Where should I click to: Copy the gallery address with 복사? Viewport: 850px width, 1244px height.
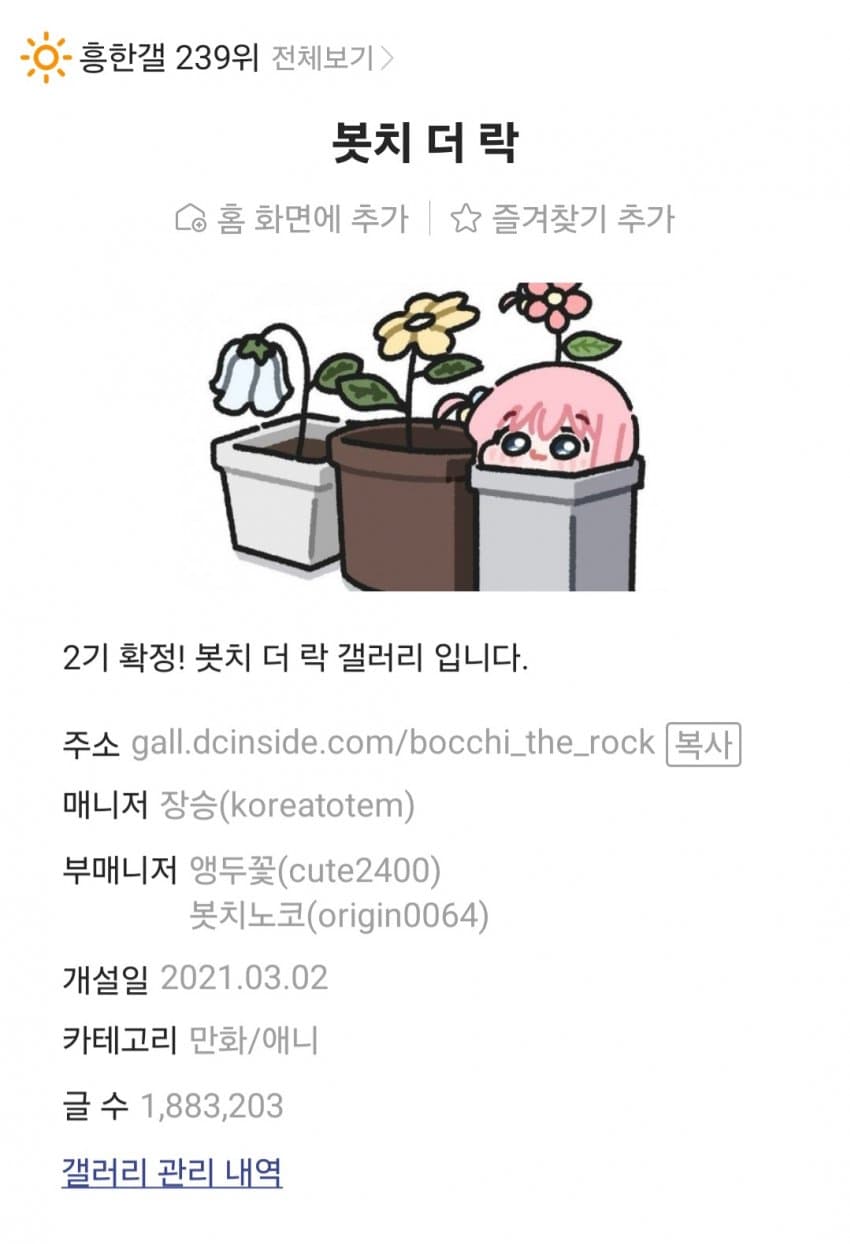coord(703,744)
